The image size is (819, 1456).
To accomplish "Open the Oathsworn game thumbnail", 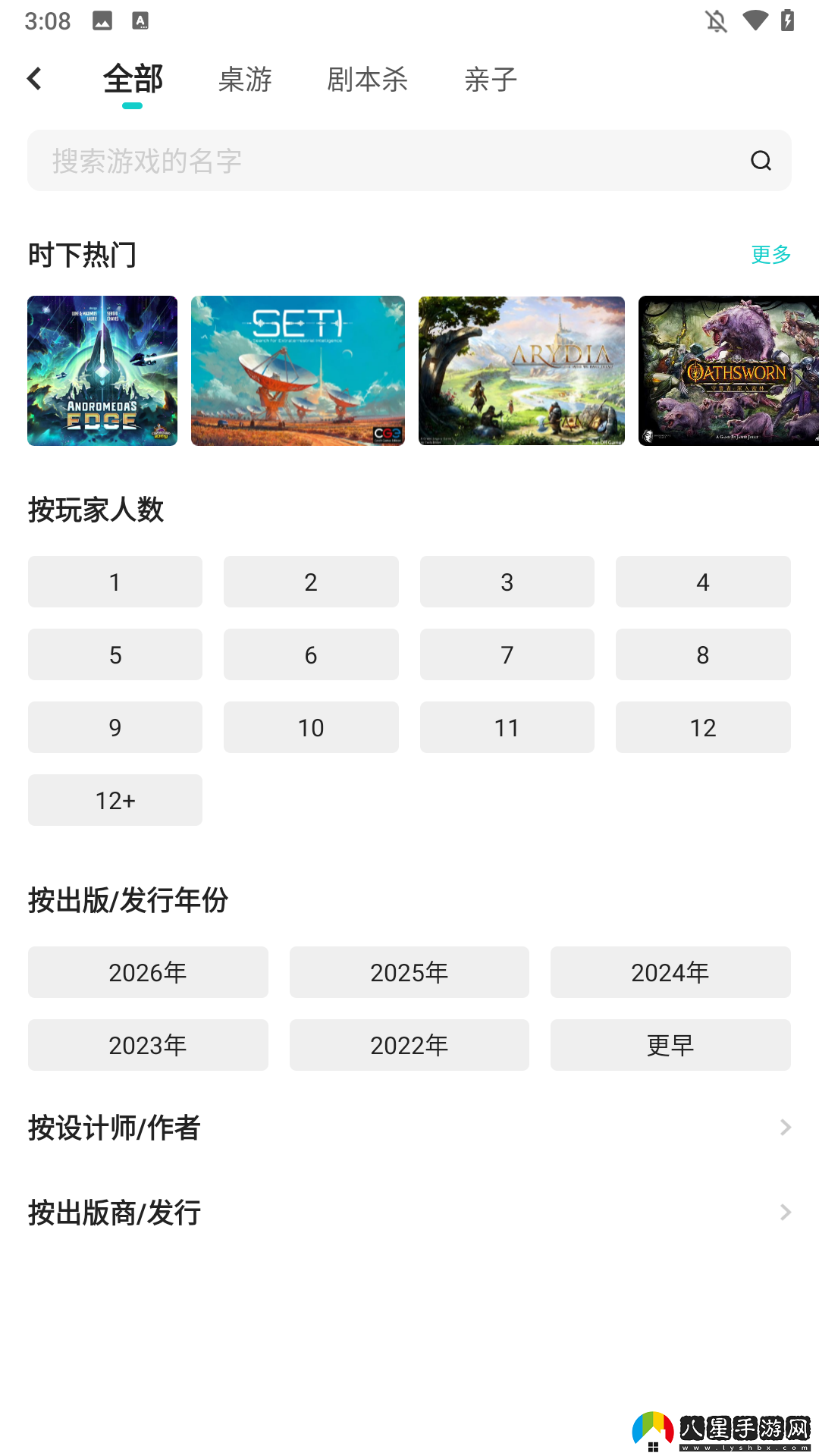I will 730,371.
